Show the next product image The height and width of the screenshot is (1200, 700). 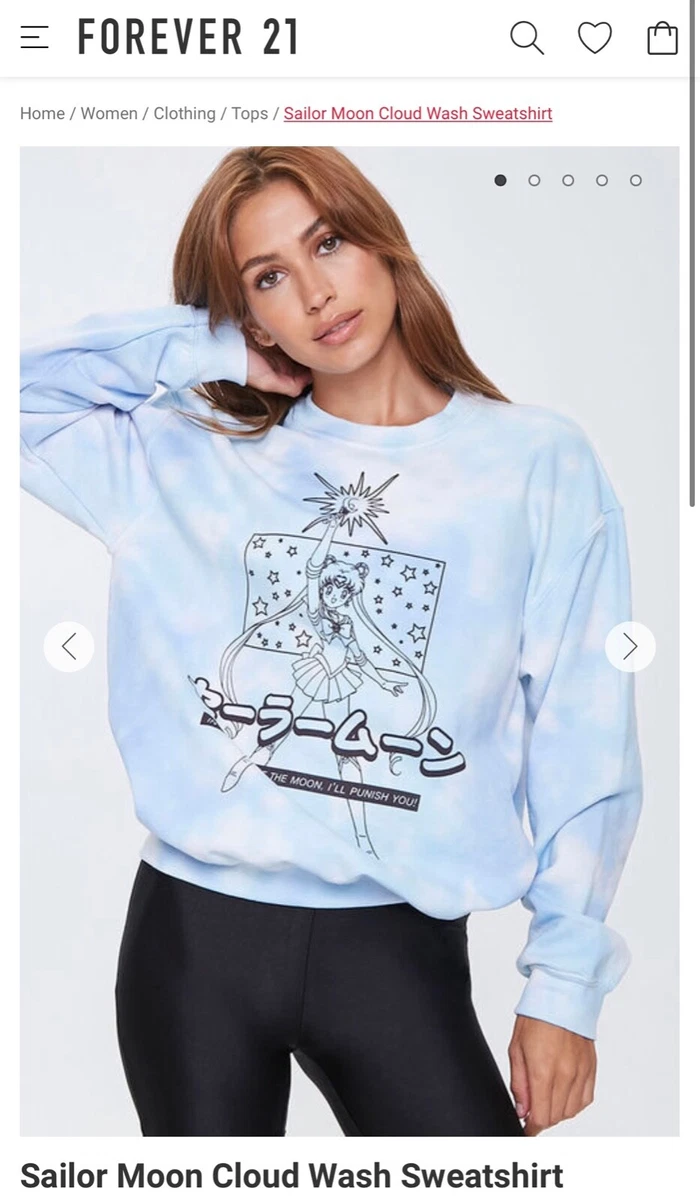pyautogui.click(x=630, y=647)
